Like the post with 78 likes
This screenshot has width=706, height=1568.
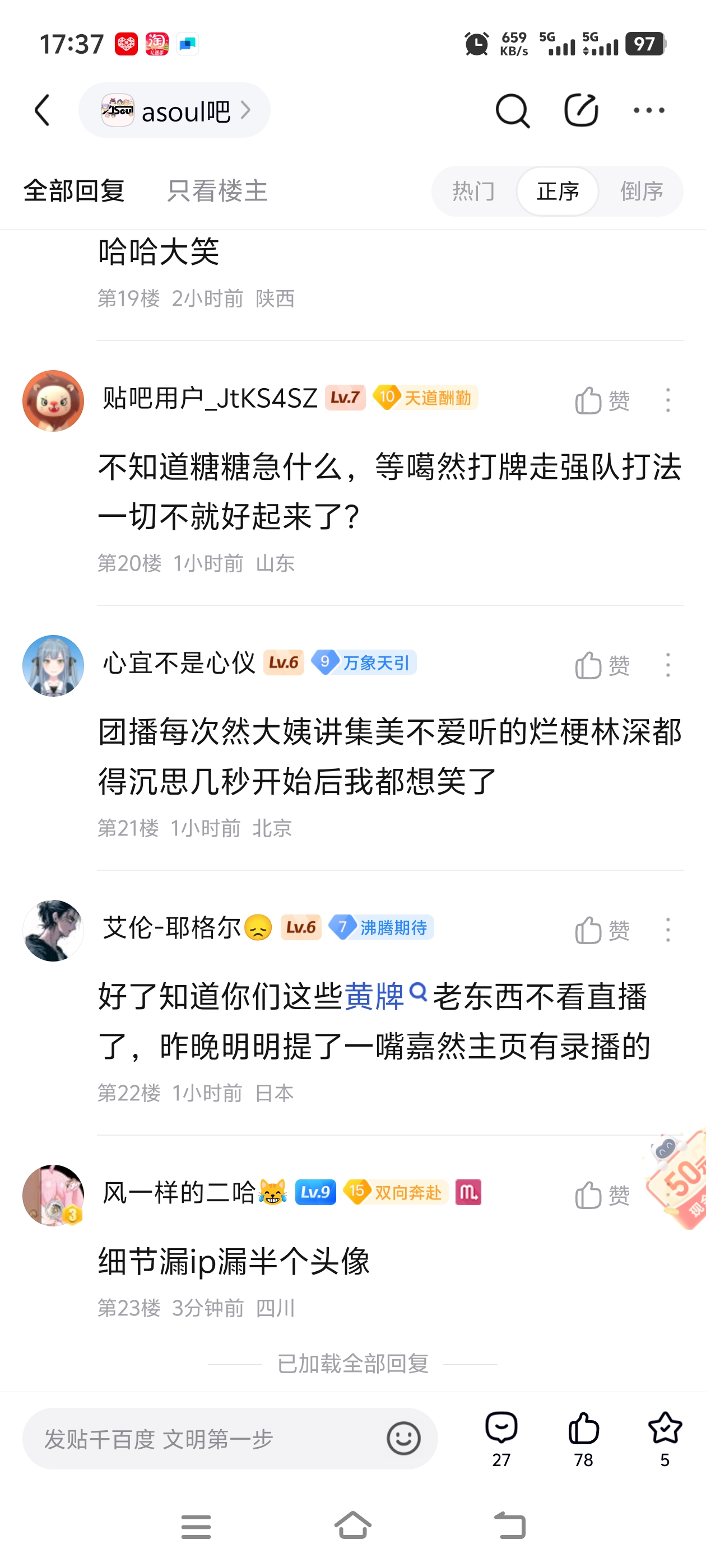[583, 1438]
